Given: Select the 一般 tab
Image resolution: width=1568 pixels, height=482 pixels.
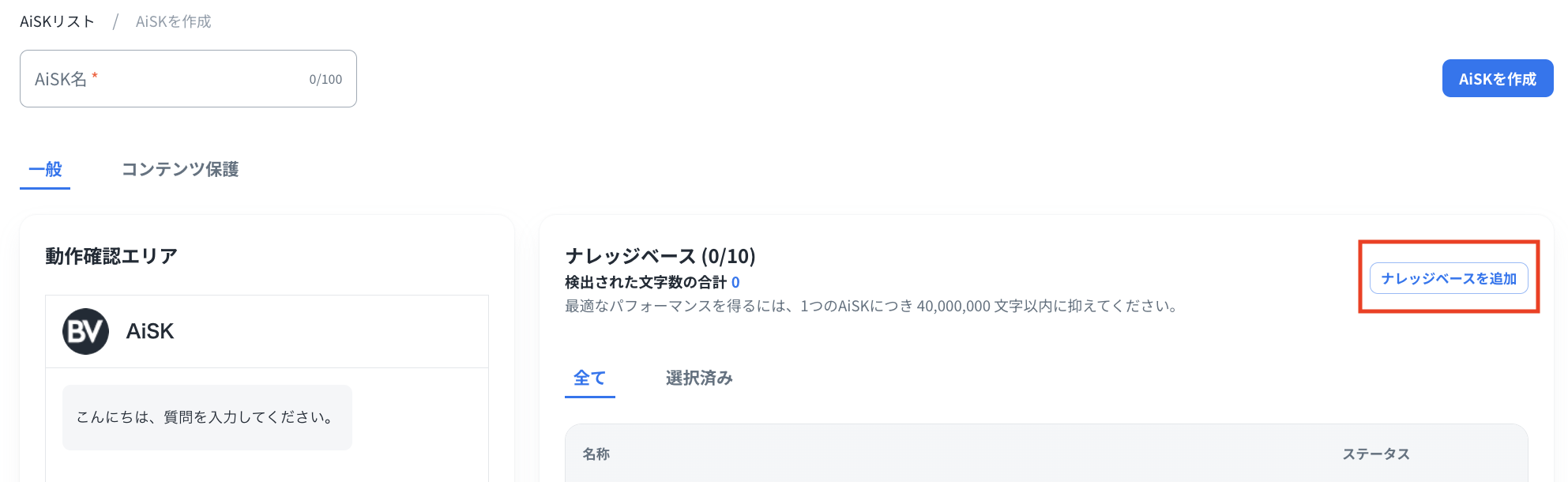Looking at the screenshot, I should tap(45, 169).
